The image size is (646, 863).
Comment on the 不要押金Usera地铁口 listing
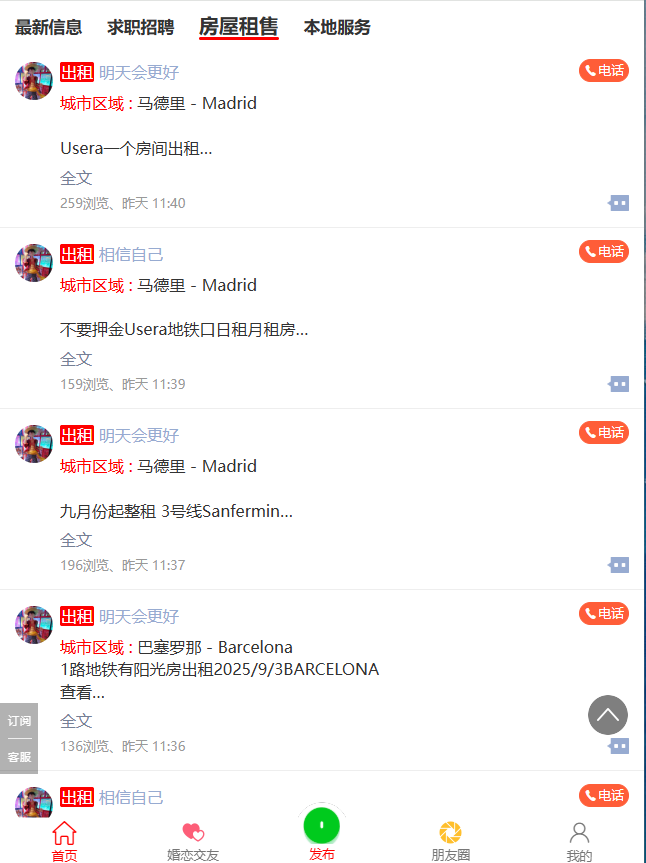(x=619, y=384)
